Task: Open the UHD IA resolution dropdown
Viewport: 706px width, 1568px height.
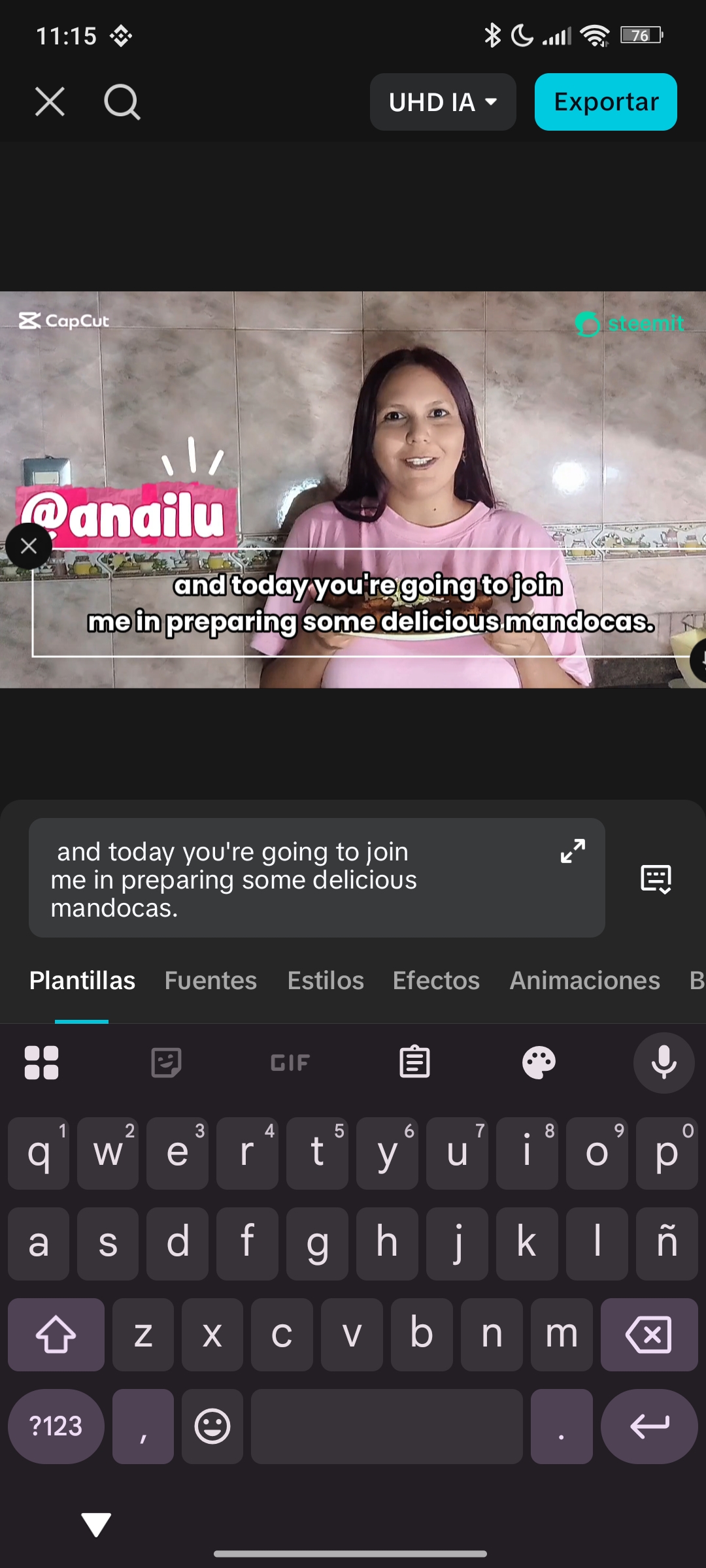Action: point(443,102)
